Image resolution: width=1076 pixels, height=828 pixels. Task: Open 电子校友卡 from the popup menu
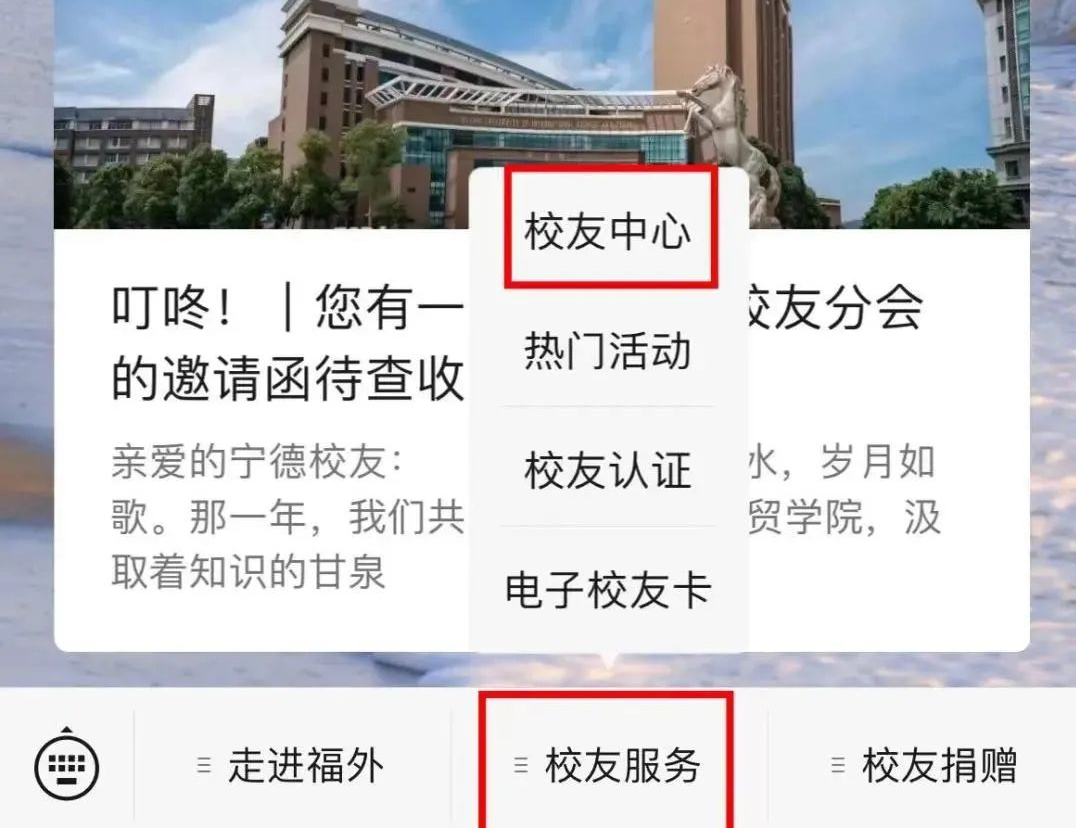click(x=608, y=590)
